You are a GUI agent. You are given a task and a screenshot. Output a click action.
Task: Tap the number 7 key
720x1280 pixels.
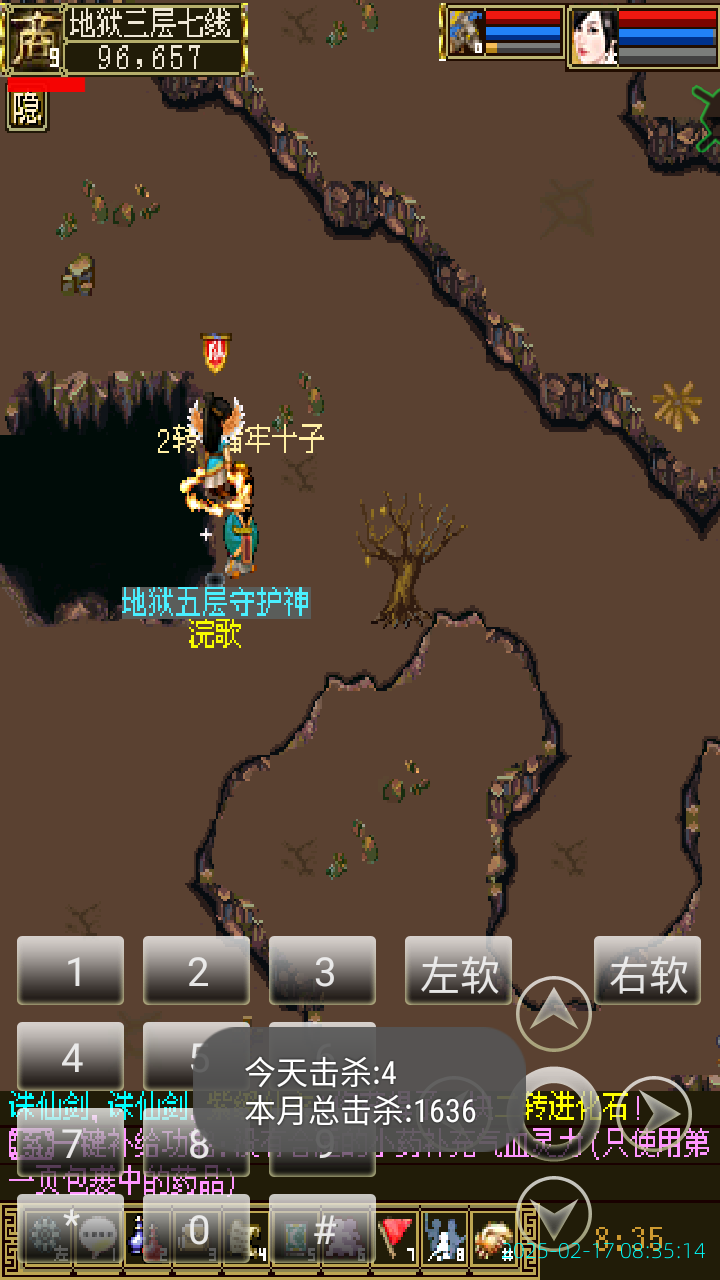coord(71,1143)
